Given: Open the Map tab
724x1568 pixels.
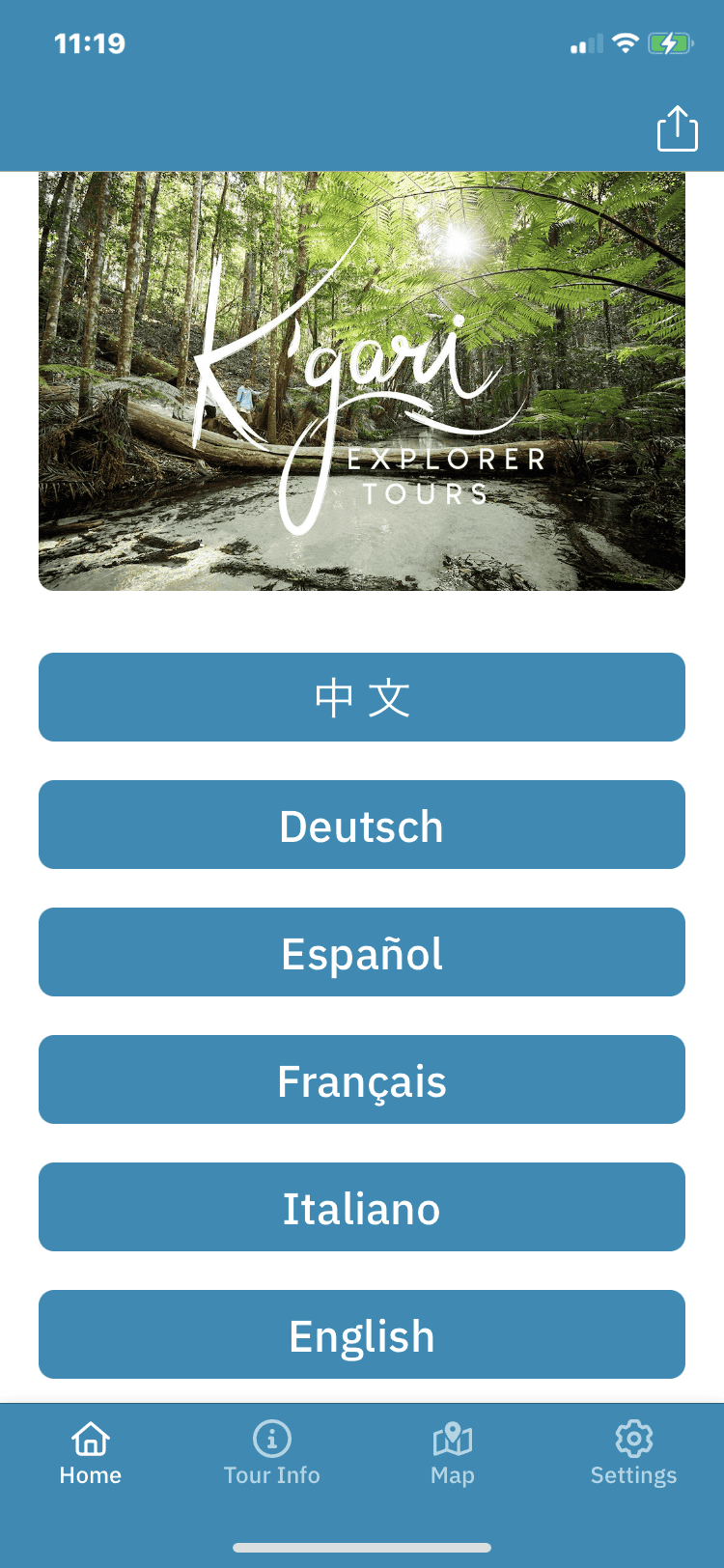Looking at the screenshot, I should (x=452, y=1453).
